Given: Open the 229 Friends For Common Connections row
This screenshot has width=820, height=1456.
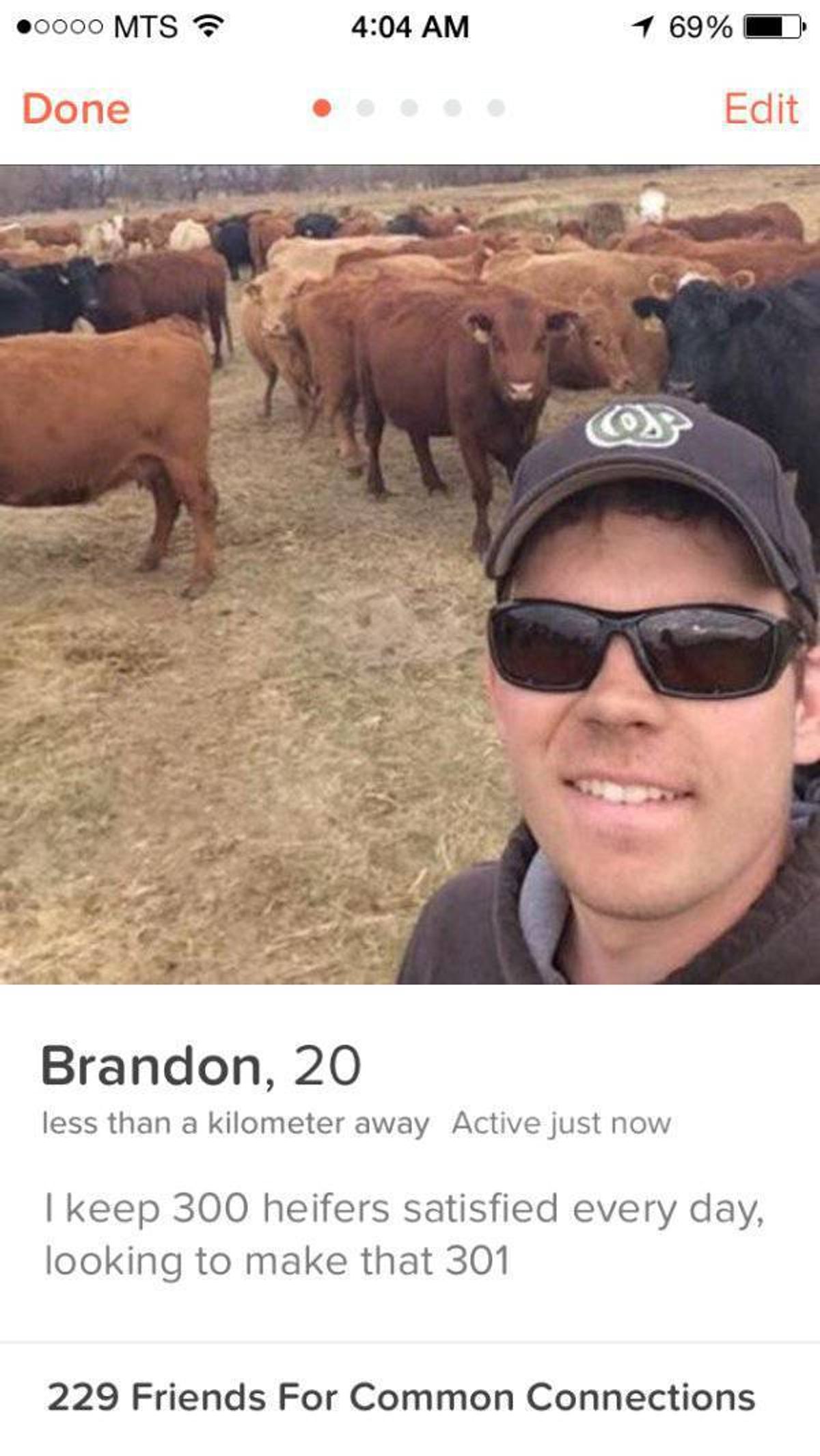Looking at the screenshot, I should tap(401, 1397).
